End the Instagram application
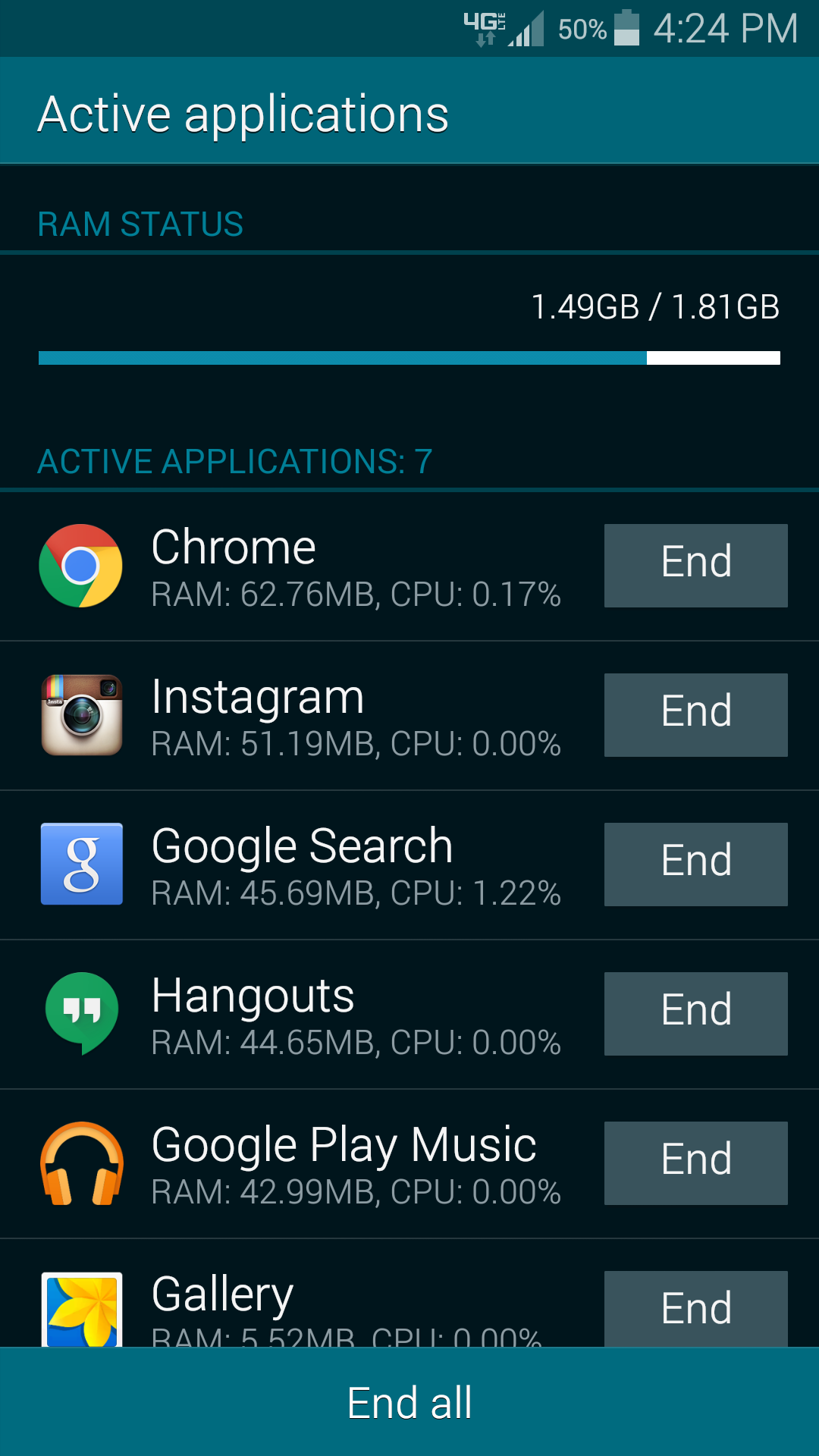Viewport: 819px width, 1456px height. (695, 715)
